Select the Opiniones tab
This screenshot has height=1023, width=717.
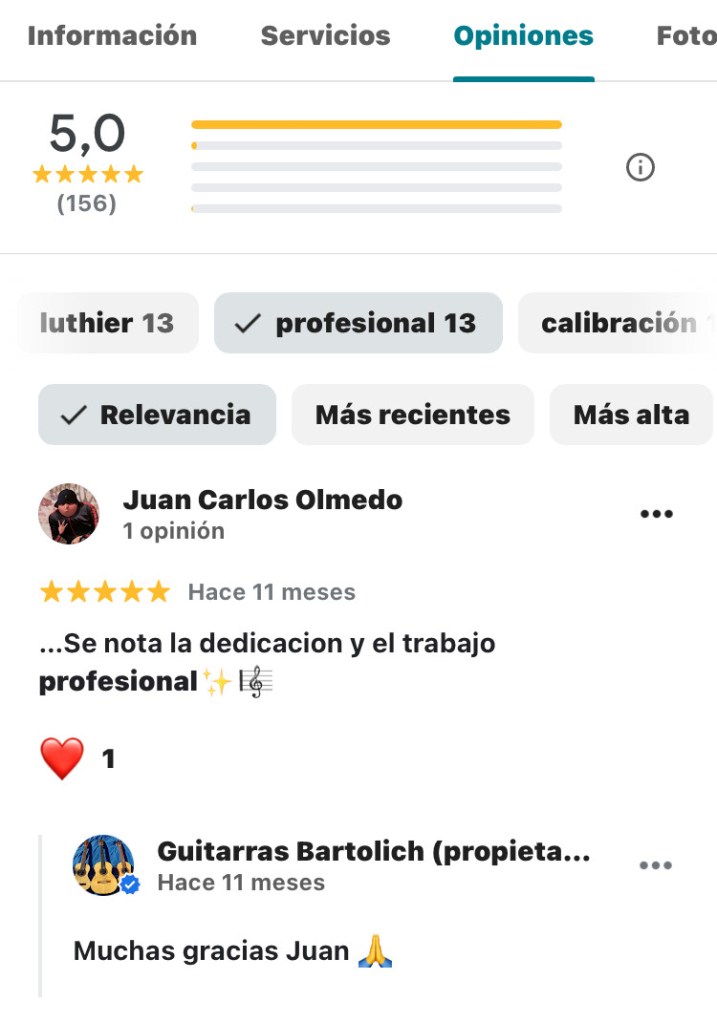pos(523,36)
